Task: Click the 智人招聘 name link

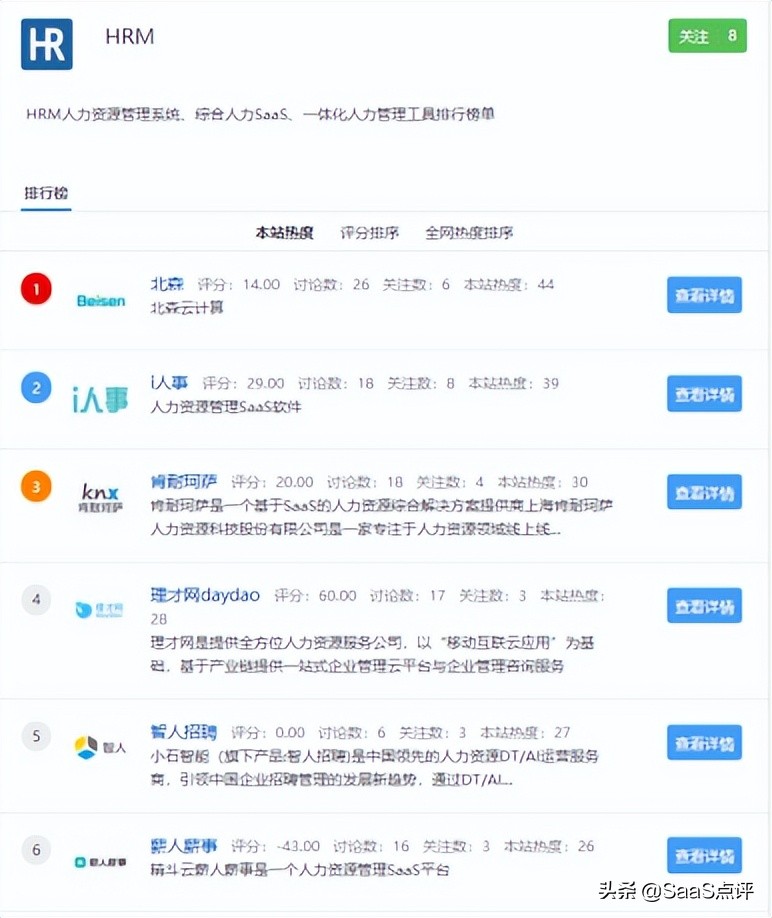Action: (x=183, y=731)
